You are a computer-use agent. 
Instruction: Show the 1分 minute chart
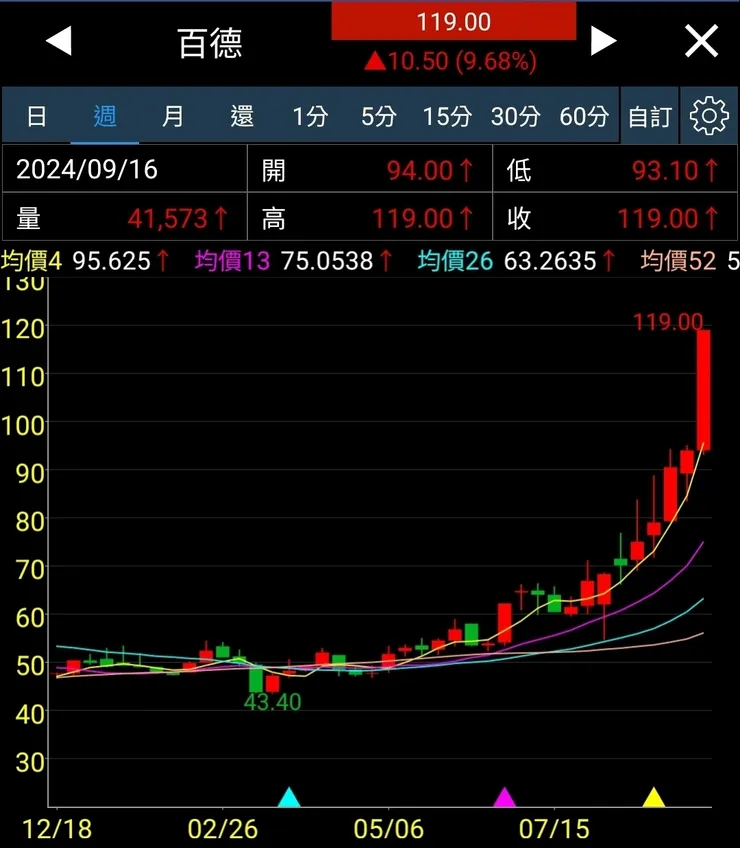coord(310,117)
